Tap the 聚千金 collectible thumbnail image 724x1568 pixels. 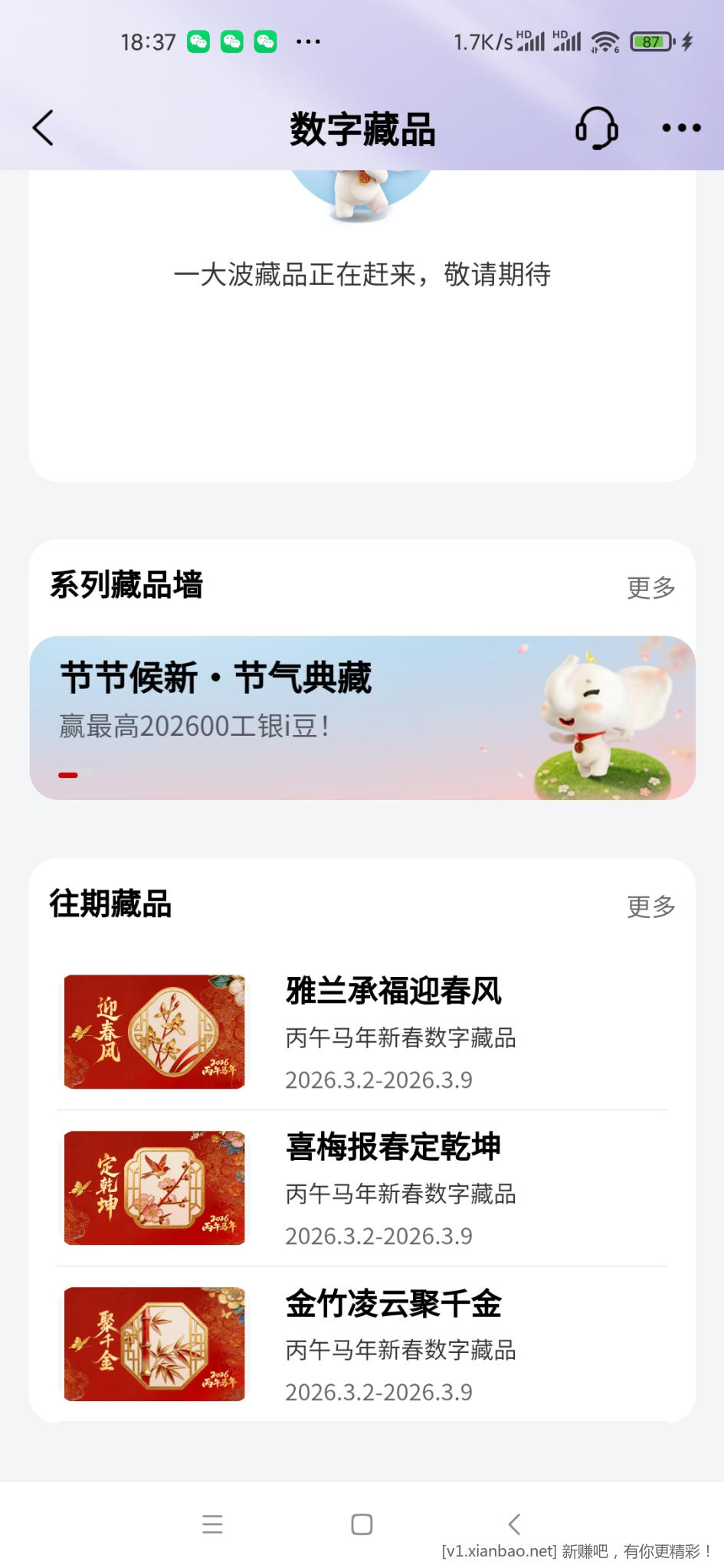154,1344
